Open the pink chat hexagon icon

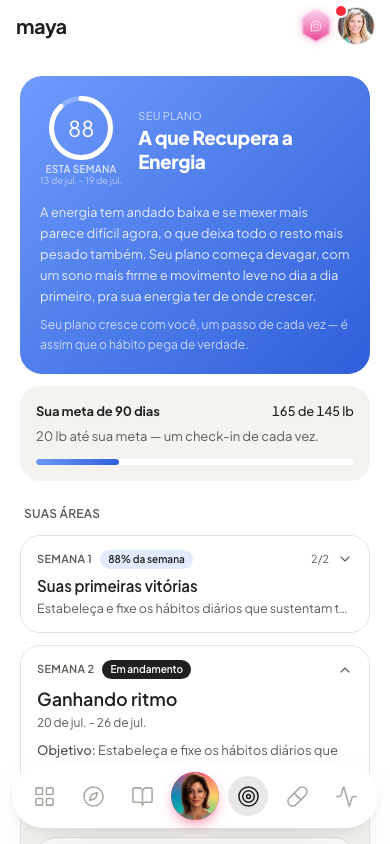click(316, 26)
